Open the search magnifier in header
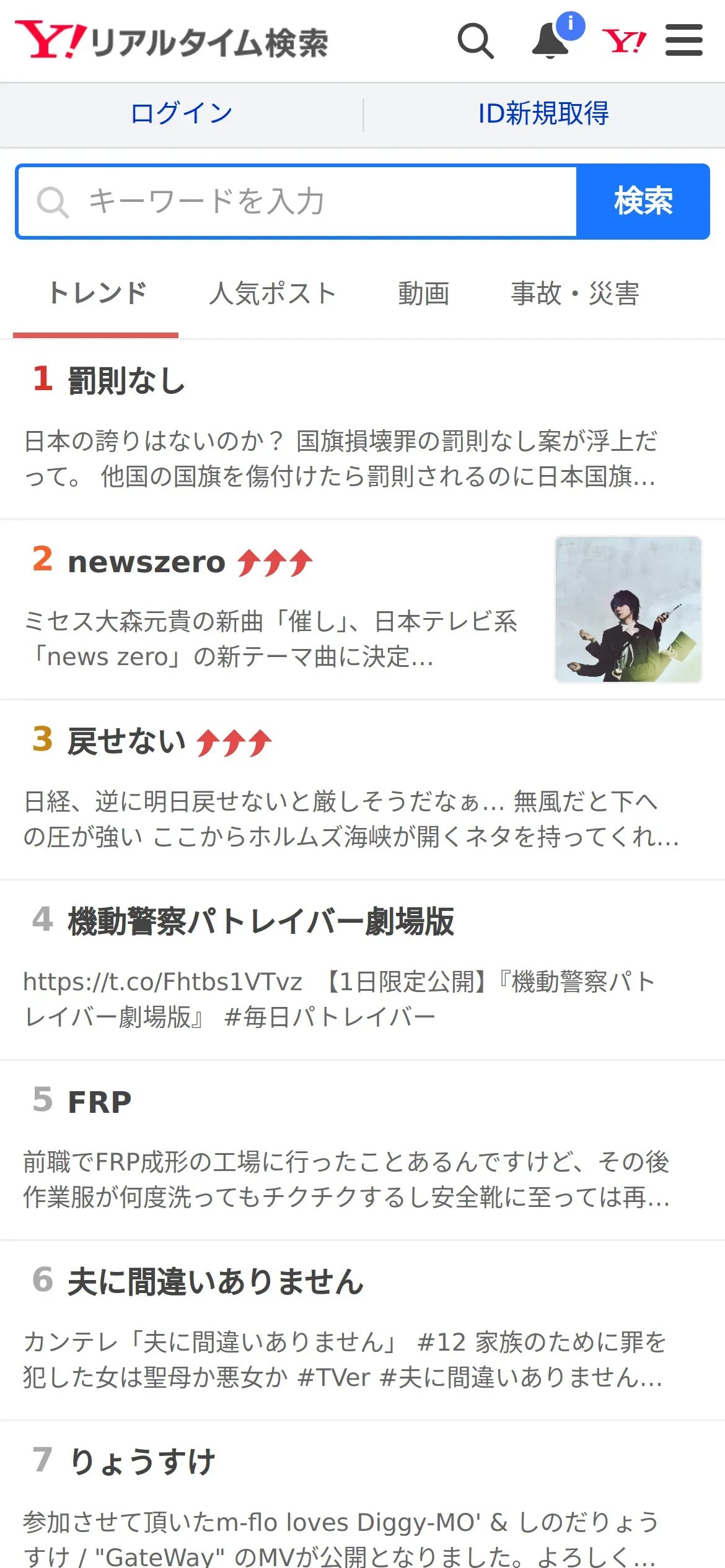725x1568 pixels. pos(475,41)
